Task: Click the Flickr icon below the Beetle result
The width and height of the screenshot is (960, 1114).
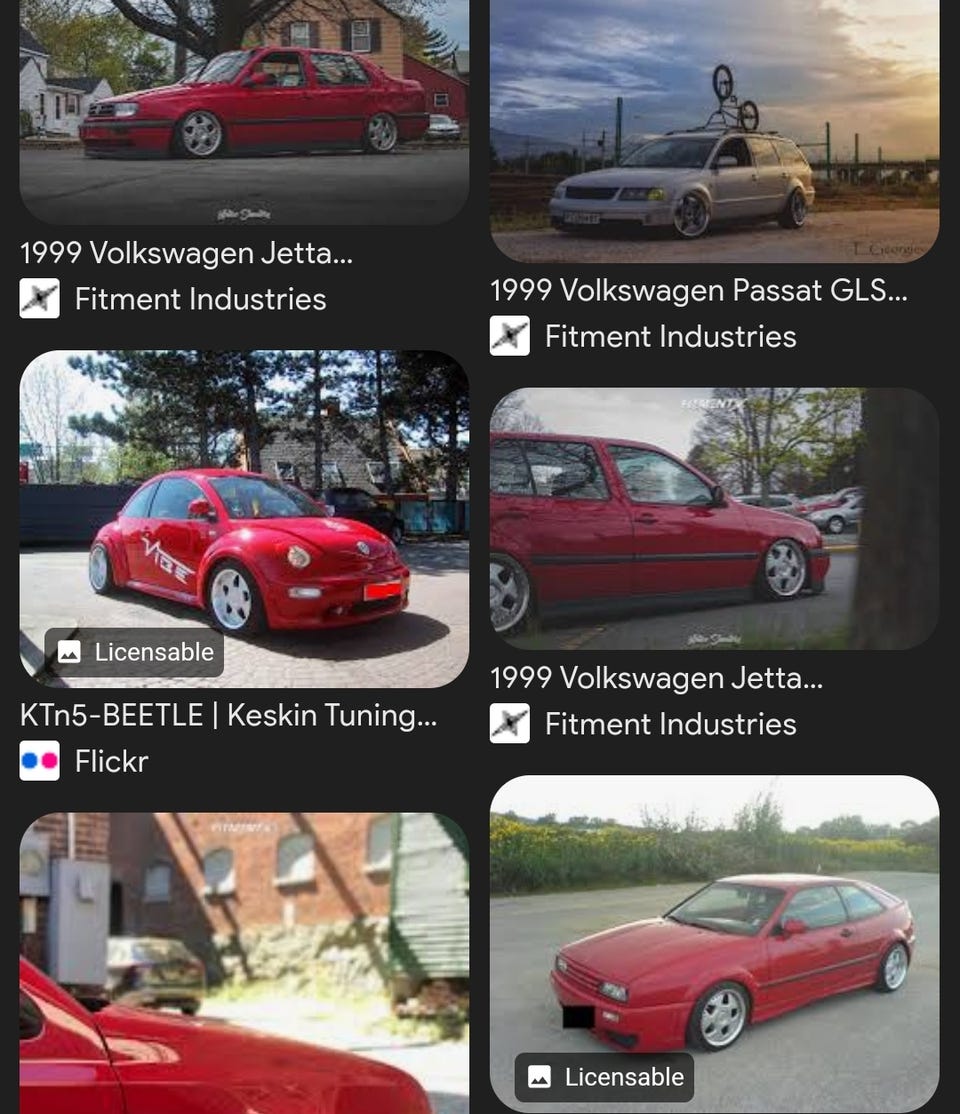Action: [x=41, y=761]
